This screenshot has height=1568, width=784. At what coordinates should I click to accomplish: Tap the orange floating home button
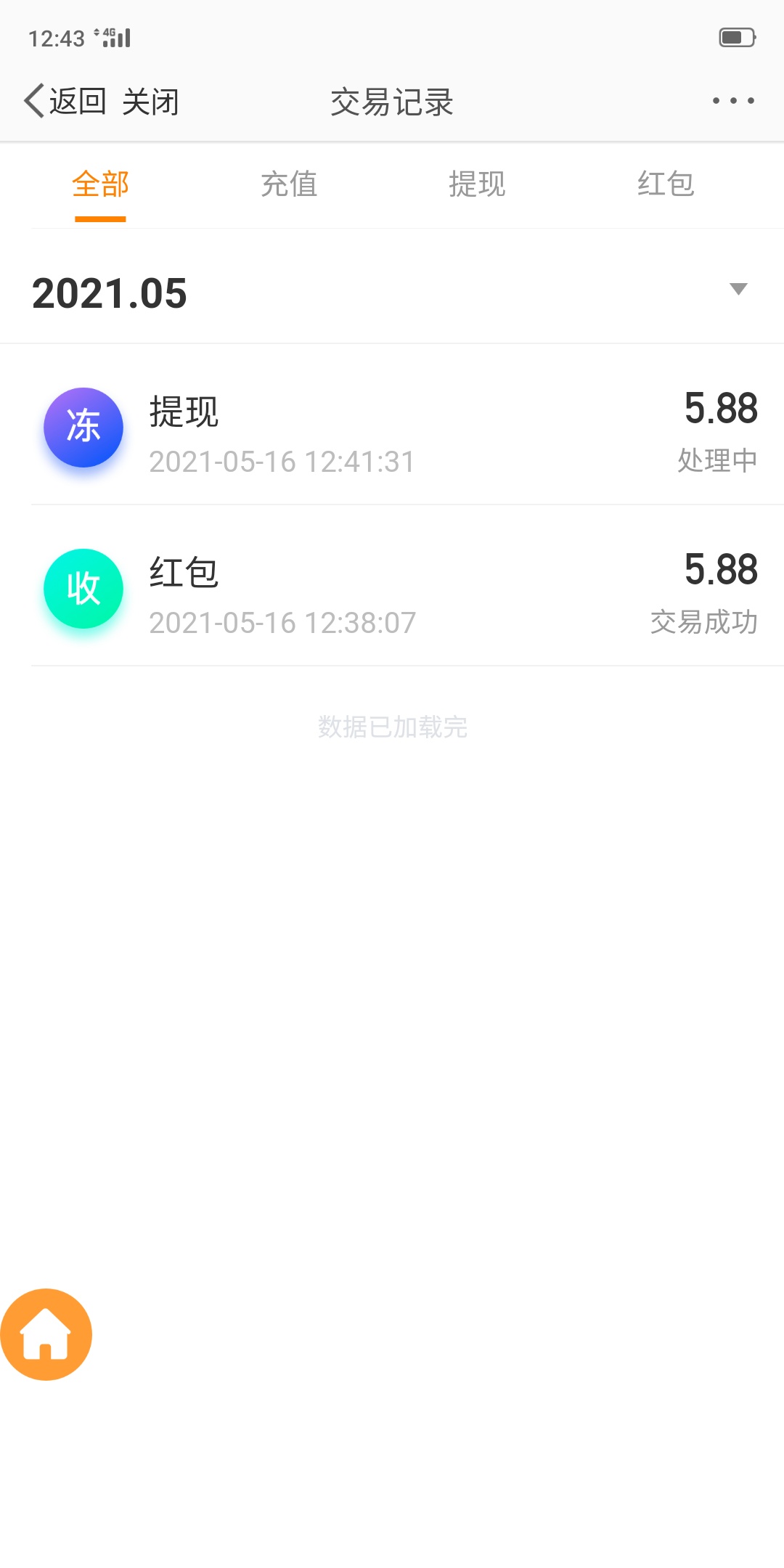(x=46, y=1334)
